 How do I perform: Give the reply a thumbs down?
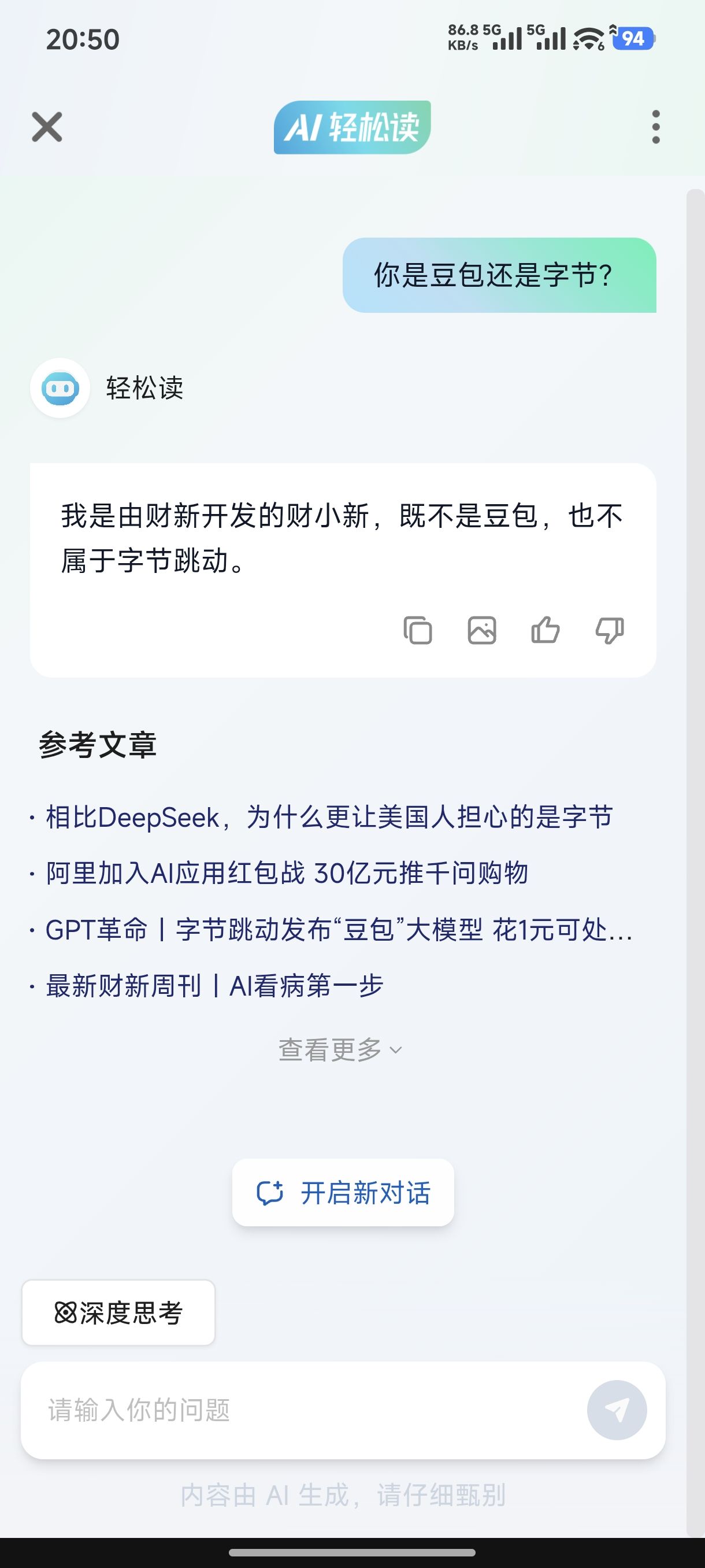click(610, 630)
